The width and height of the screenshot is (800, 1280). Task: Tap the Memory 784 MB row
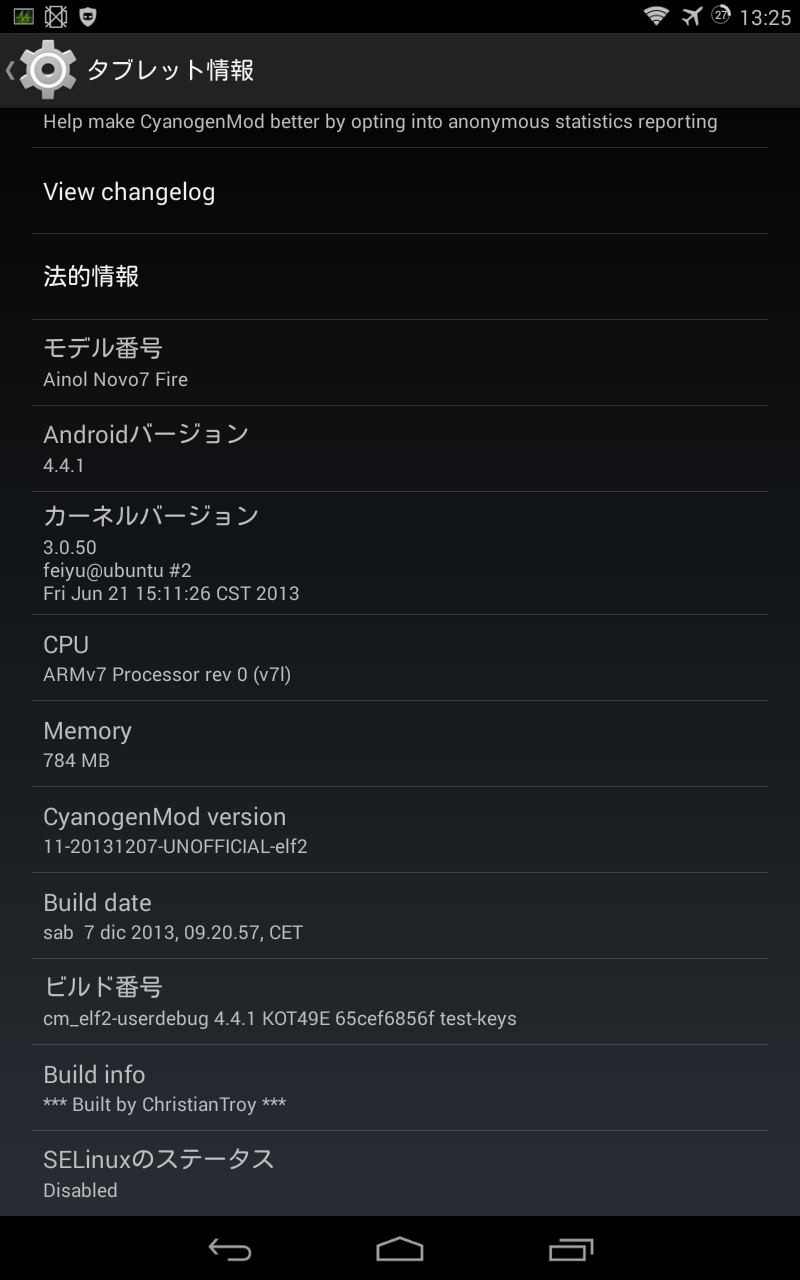tap(400, 744)
